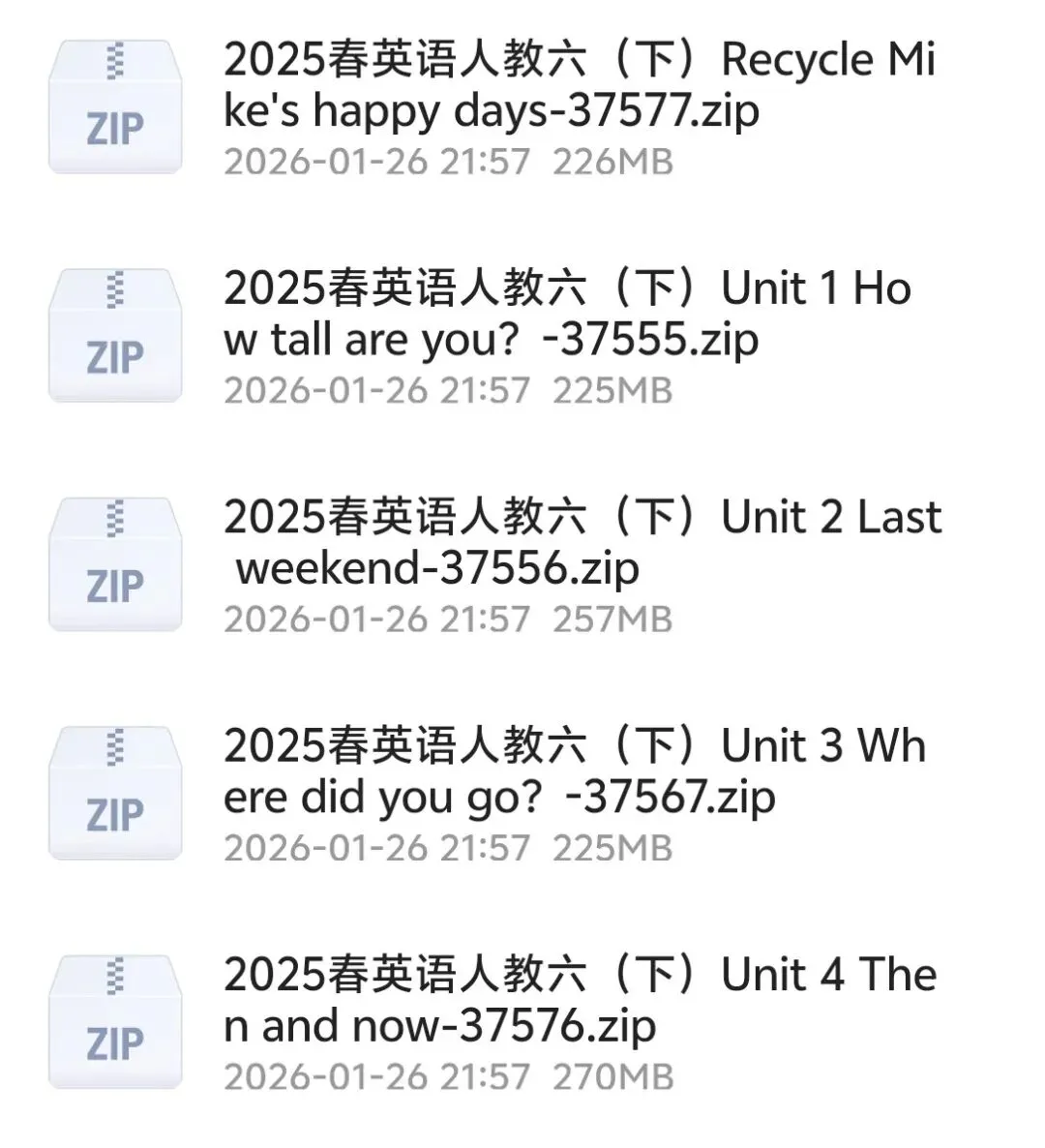Open the Unit 4 Then and now zip

coord(579,1001)
